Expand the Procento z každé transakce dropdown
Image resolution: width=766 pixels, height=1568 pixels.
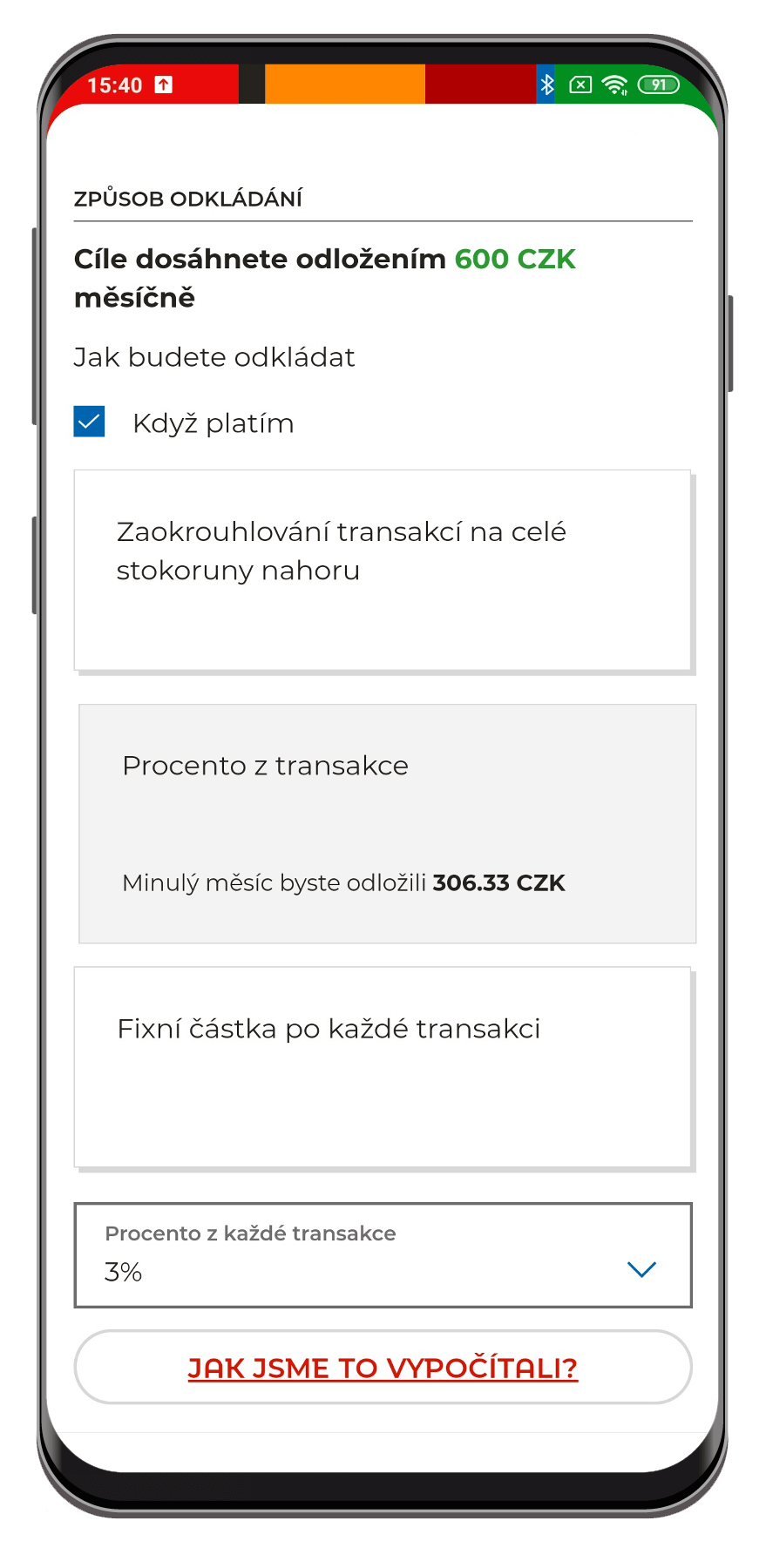pos(383,1255)
